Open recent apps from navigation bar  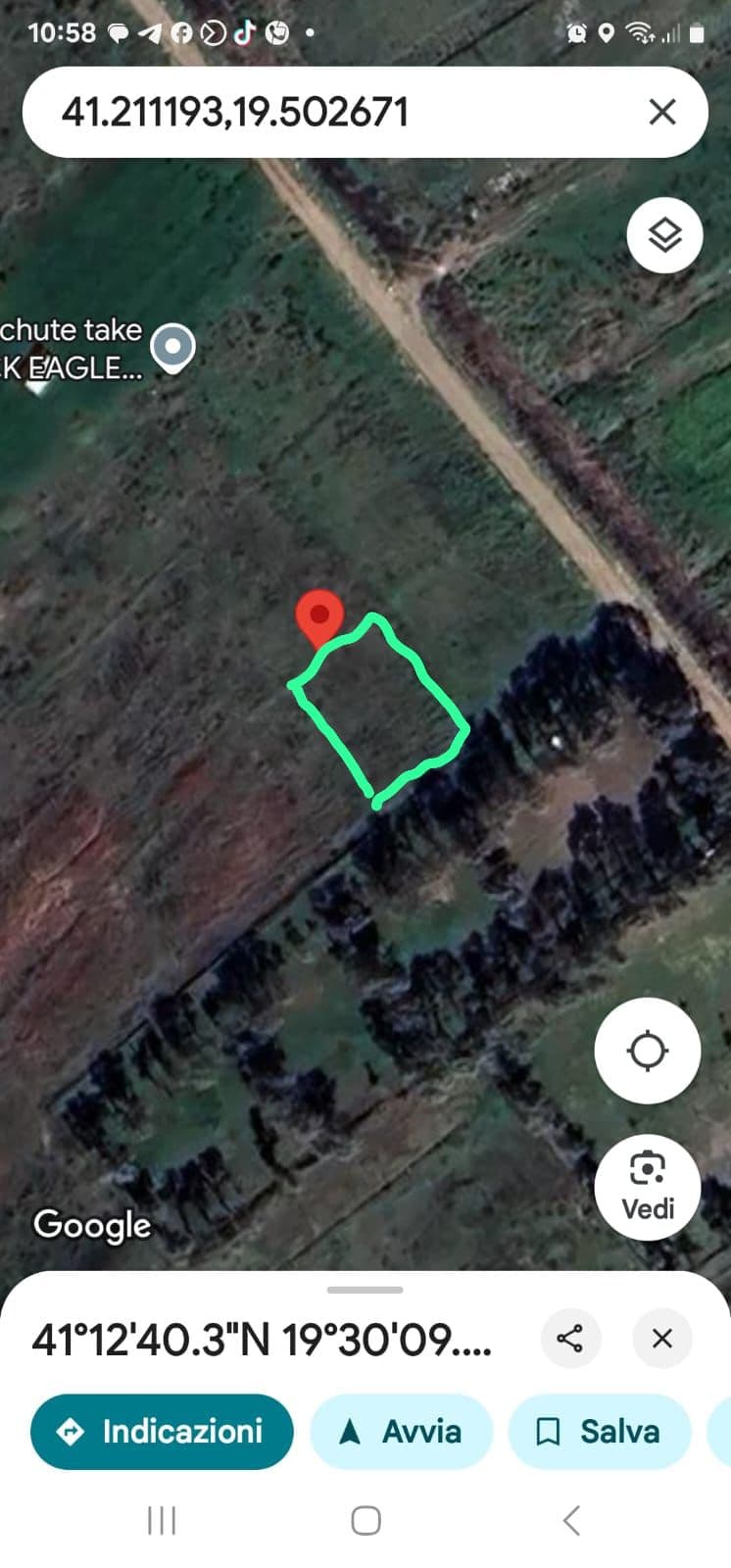[162, 1521]
